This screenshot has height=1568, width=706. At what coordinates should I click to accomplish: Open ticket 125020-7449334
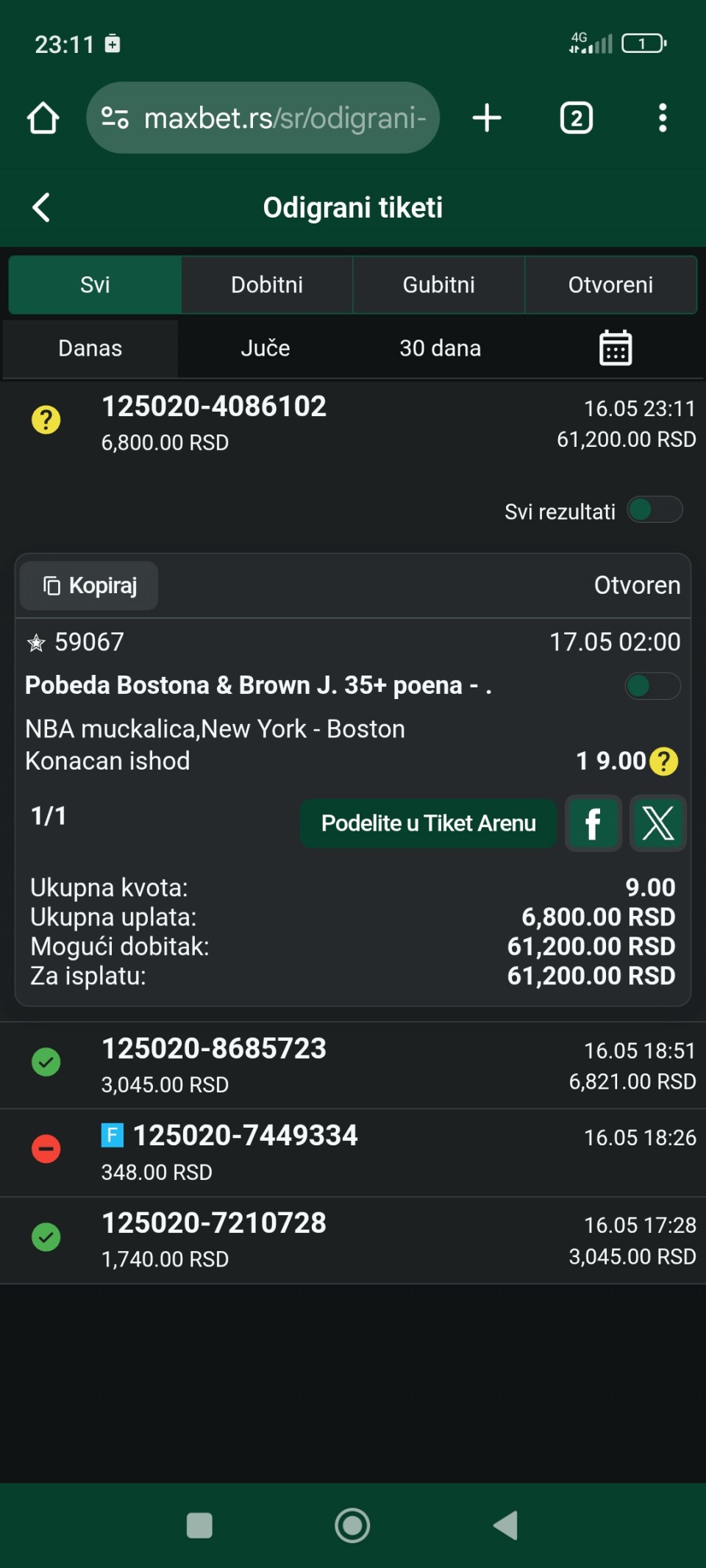coord(353,1153)
